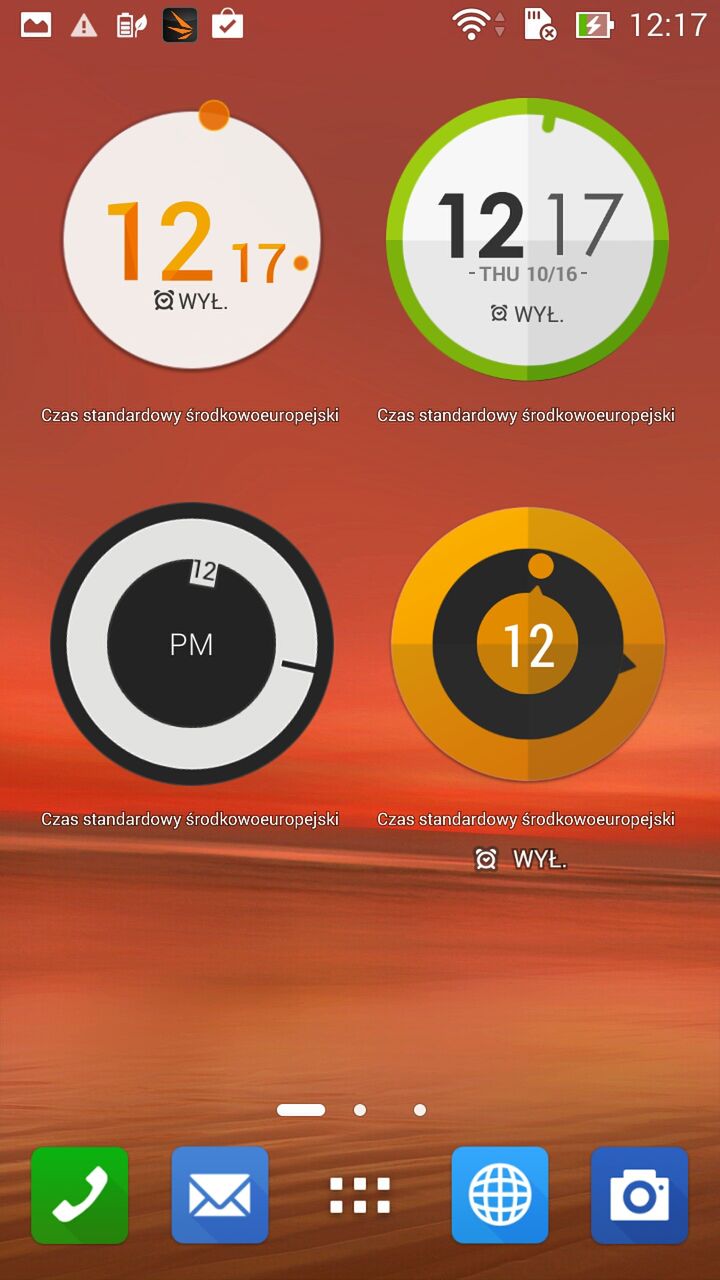This screenshot has width=720, height=1280.
Task: Open the all apps drawer
Action: 360,1195
